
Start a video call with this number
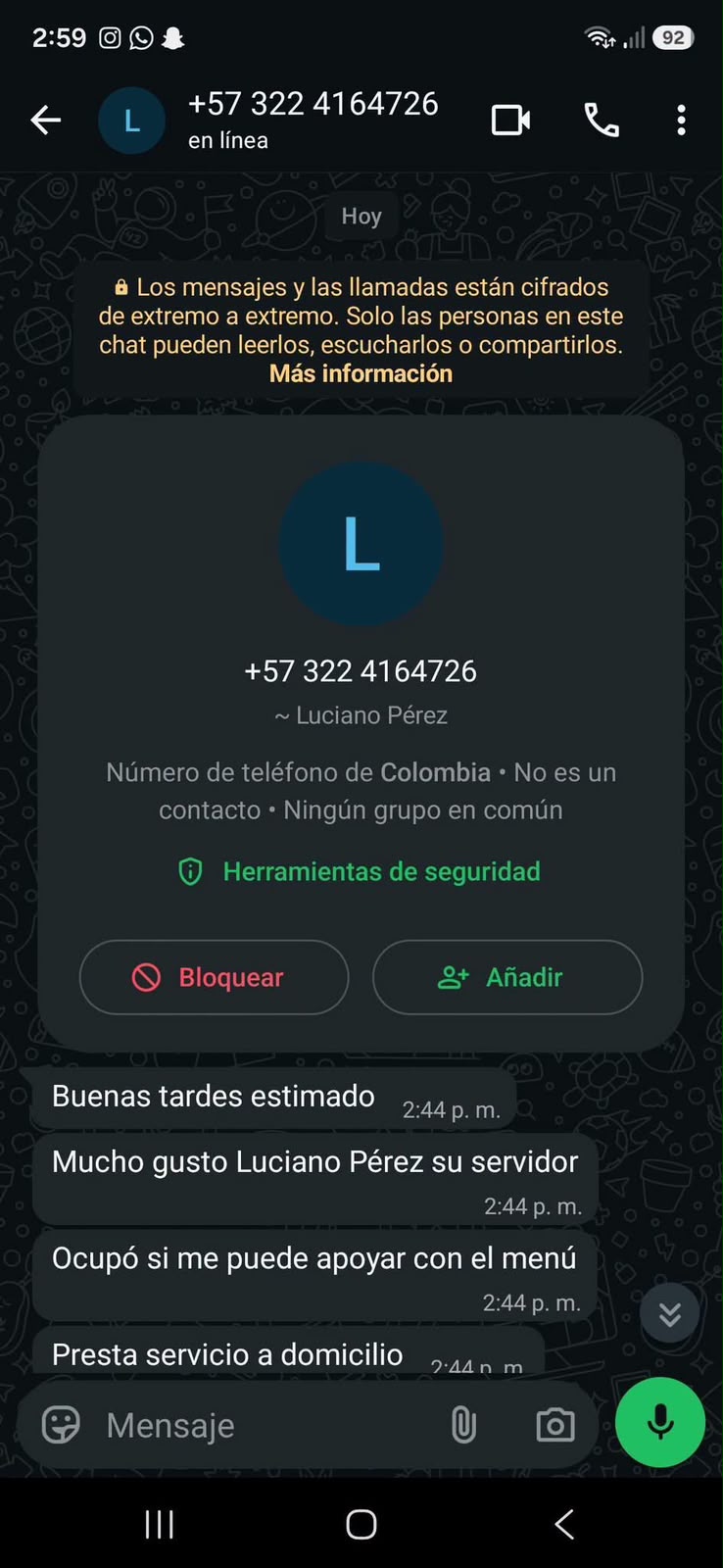tap(510, 121)
